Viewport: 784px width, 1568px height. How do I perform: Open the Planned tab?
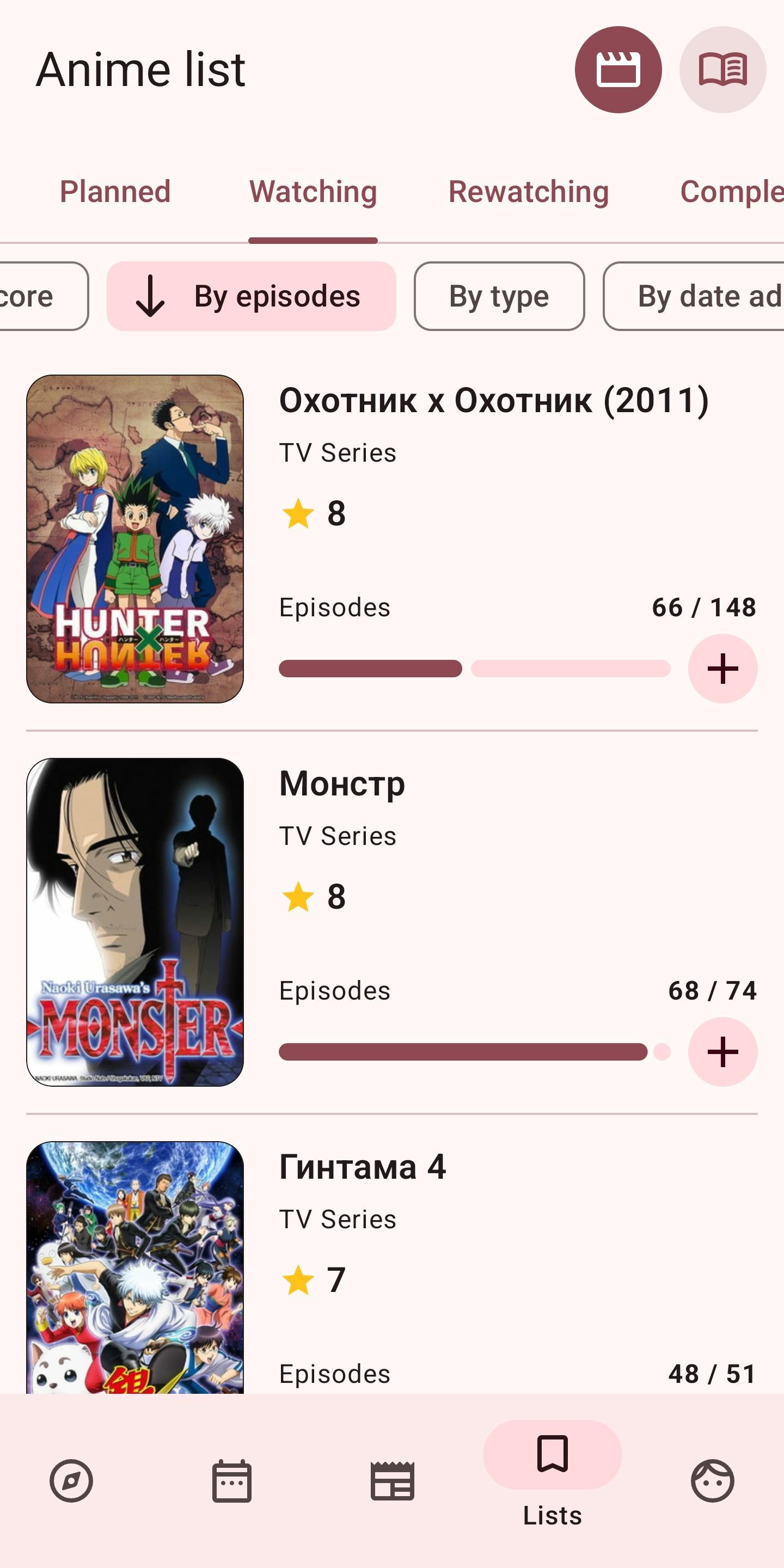pos(115,192)
